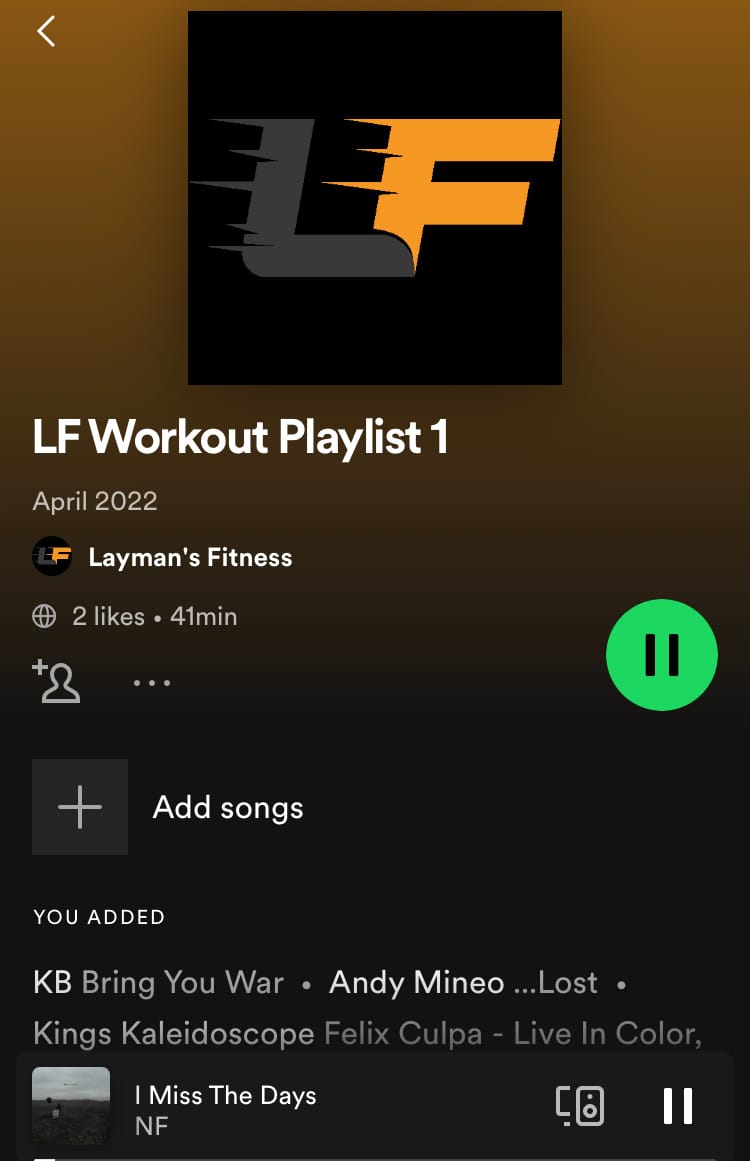Go back using the top arrow
The width and height of the screenshot is (750, 1161).
(x=46, y=31)
